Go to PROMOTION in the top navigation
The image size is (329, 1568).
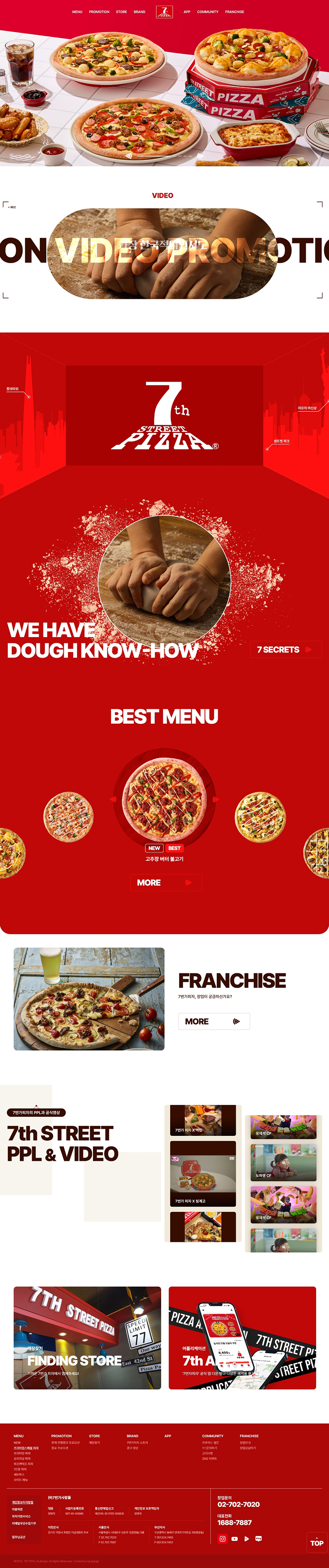tap(99, 12)
